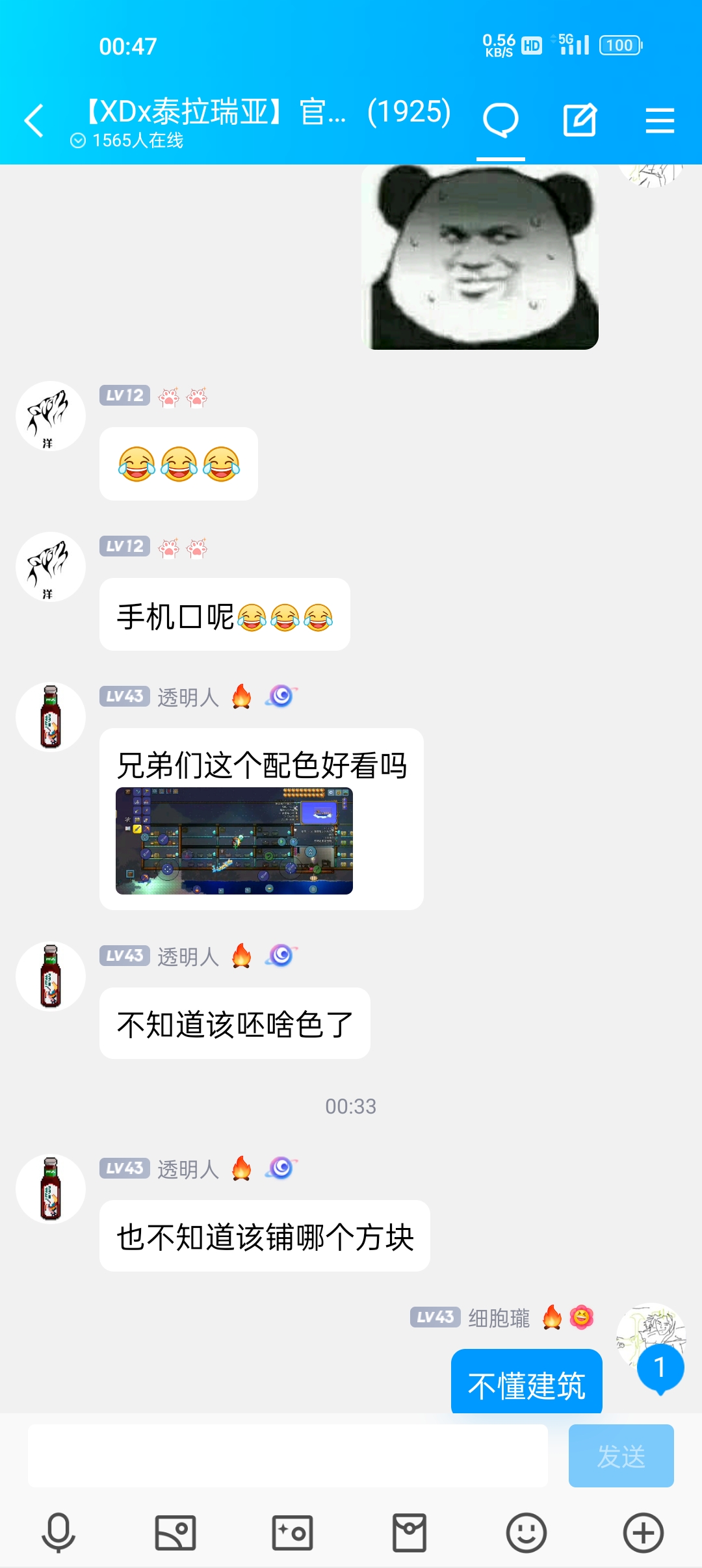Expand more options with plus icon
Viewport: 702px width, 1568px height.
[643, 1533]
